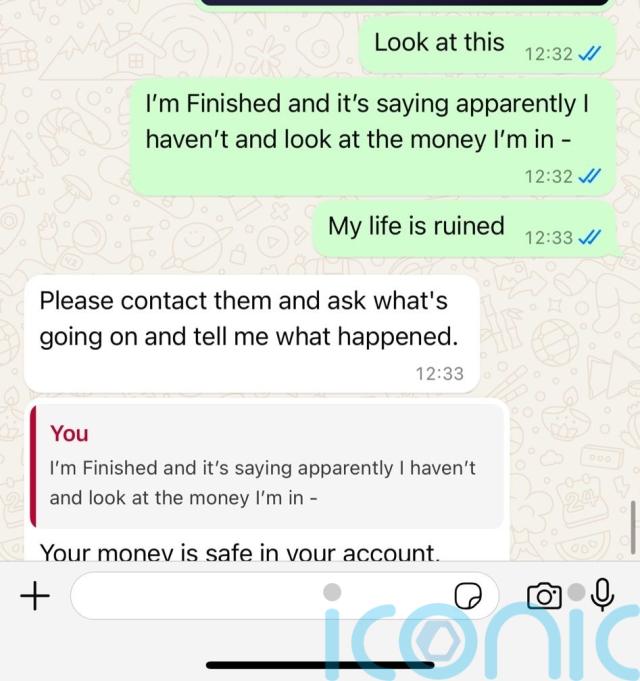
Task: Open the attachment plus menu
Action: click(x=35, y=597)
